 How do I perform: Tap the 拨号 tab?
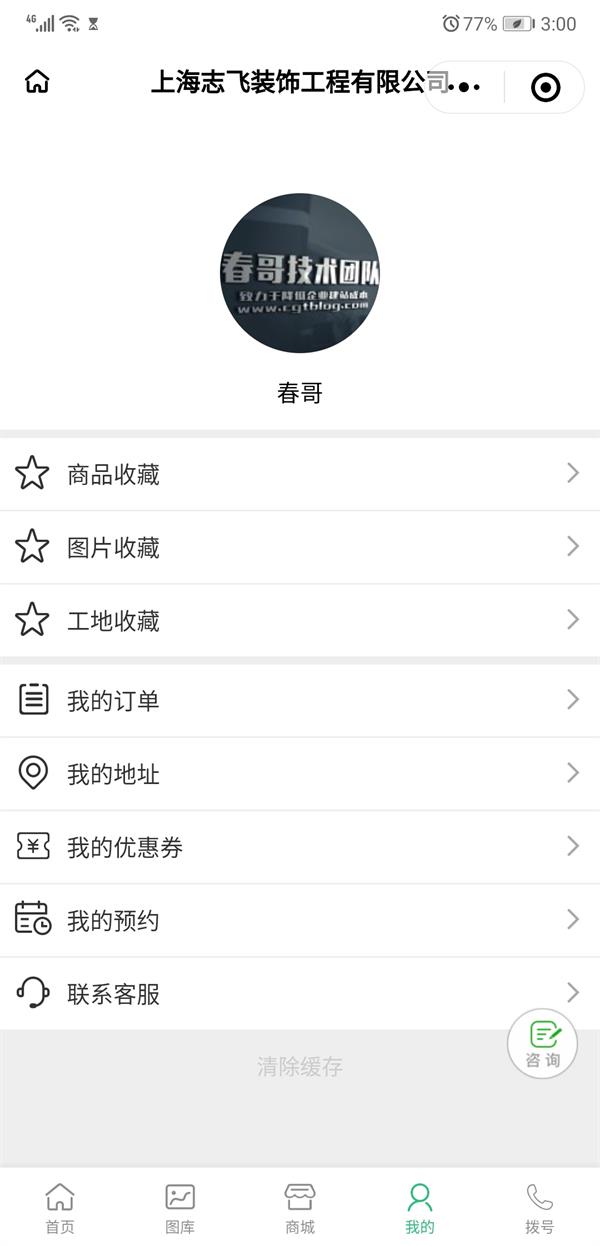(x=540, y=1208)
